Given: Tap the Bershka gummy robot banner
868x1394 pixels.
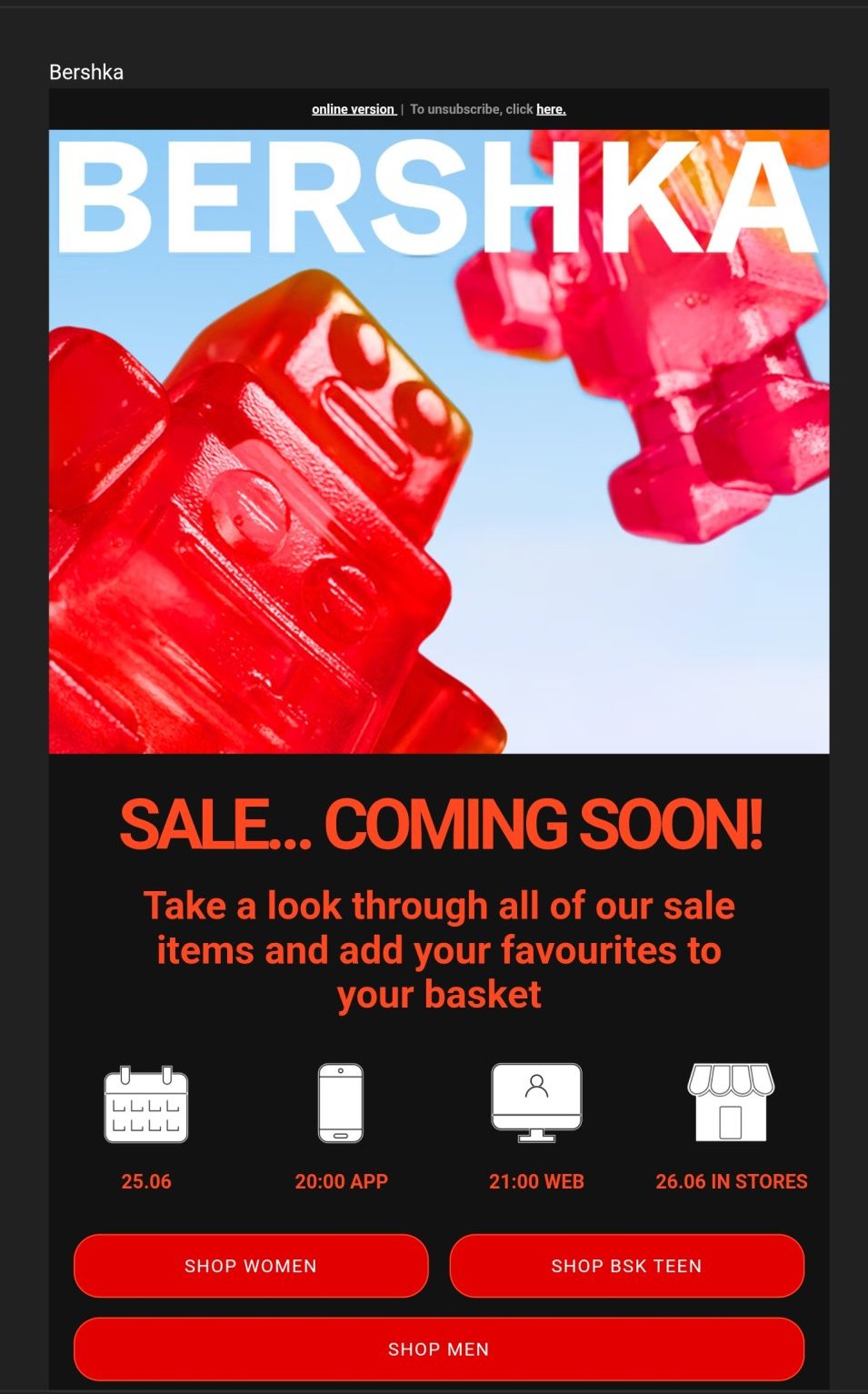Looking at the screenshot, I should (x=439, y=442).
